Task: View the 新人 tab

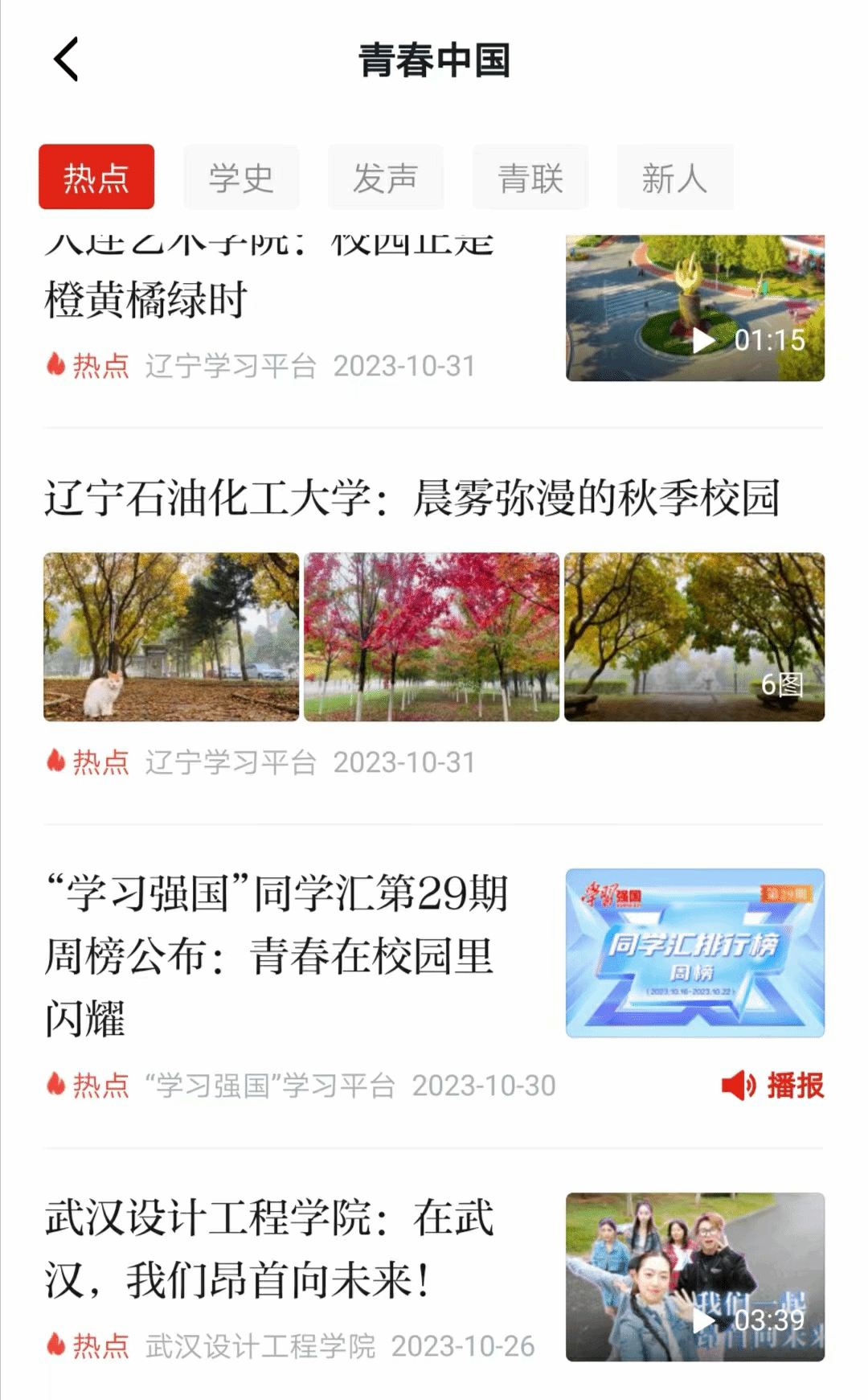Action: [674, 177]
